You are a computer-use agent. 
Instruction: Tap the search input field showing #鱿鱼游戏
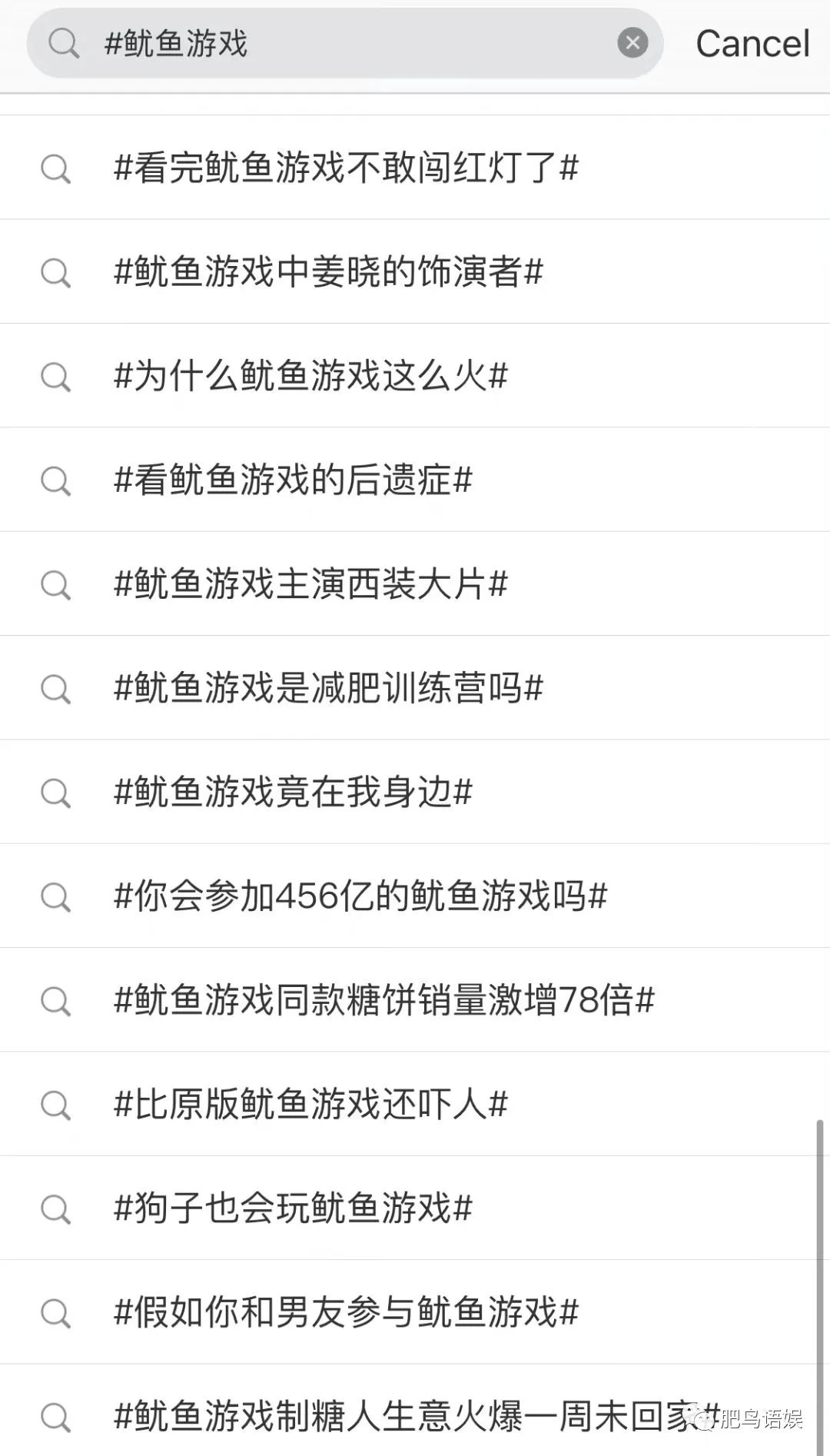pyautogui.click(x=307, y=42)
